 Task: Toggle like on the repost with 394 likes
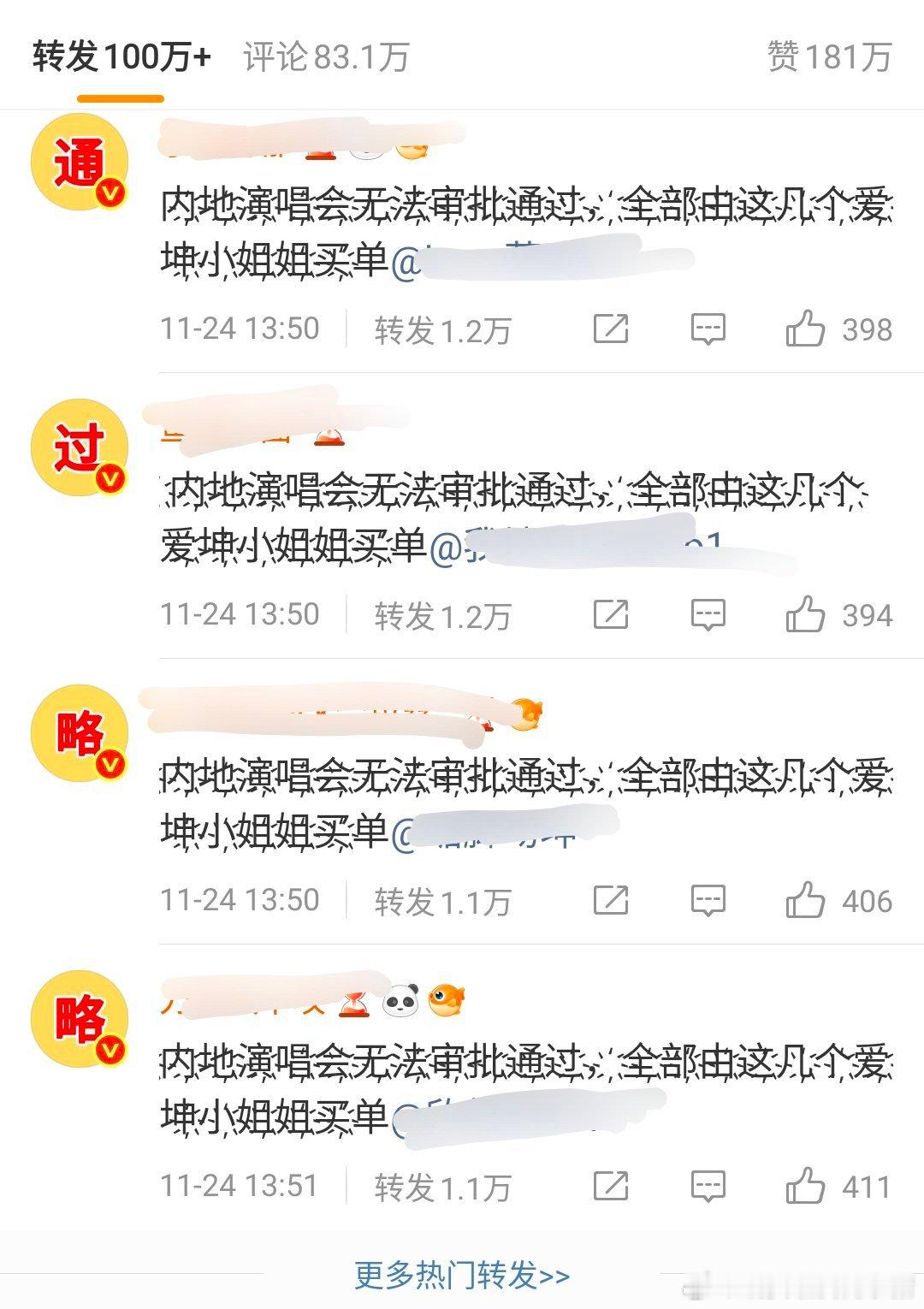(805, 613)
